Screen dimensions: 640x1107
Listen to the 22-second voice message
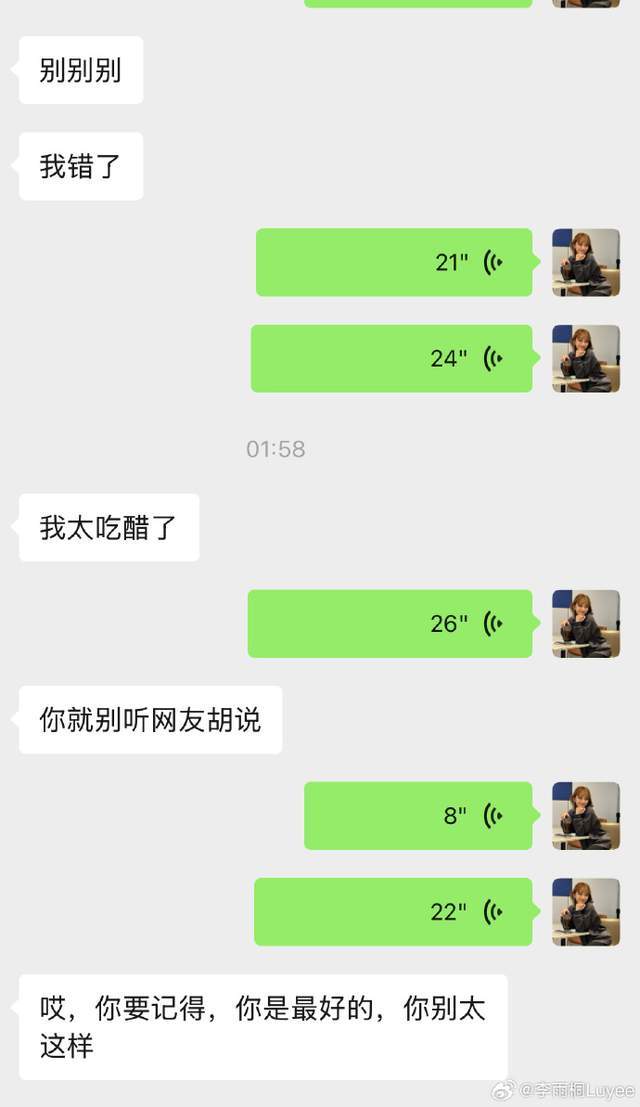pyautogui.click(x=393, y=912)
